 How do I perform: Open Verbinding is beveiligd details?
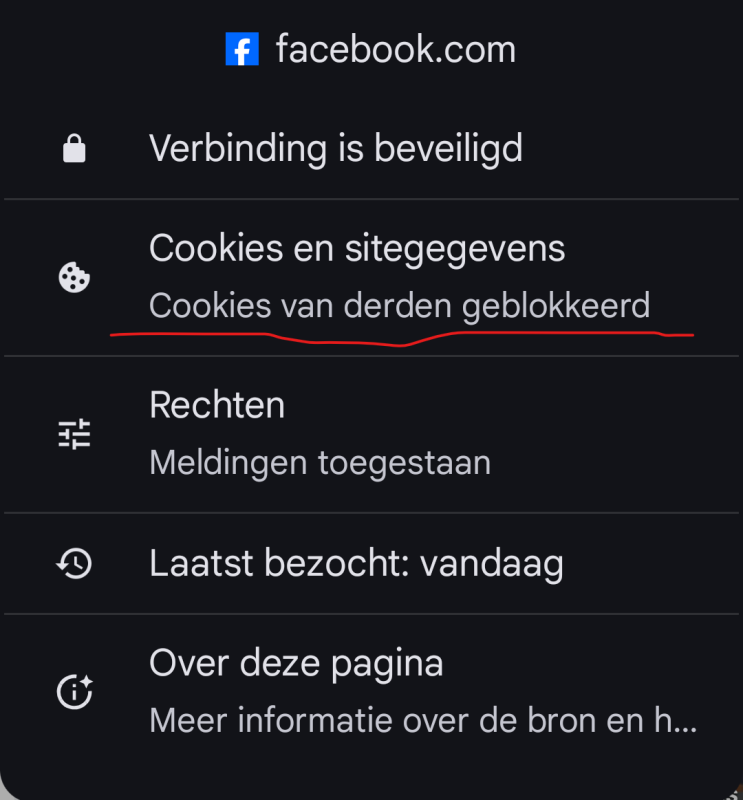335,150
